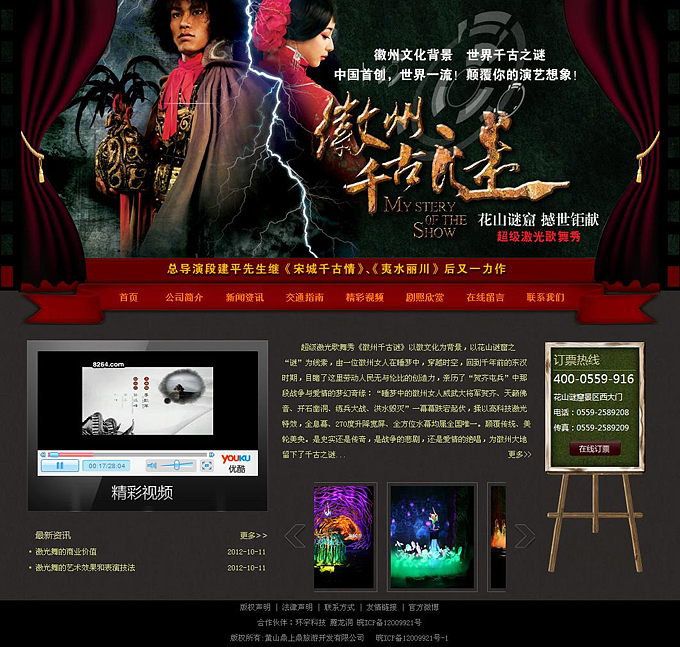
Task: Show next stage photos with right arrow
Action: pos(525,536)
